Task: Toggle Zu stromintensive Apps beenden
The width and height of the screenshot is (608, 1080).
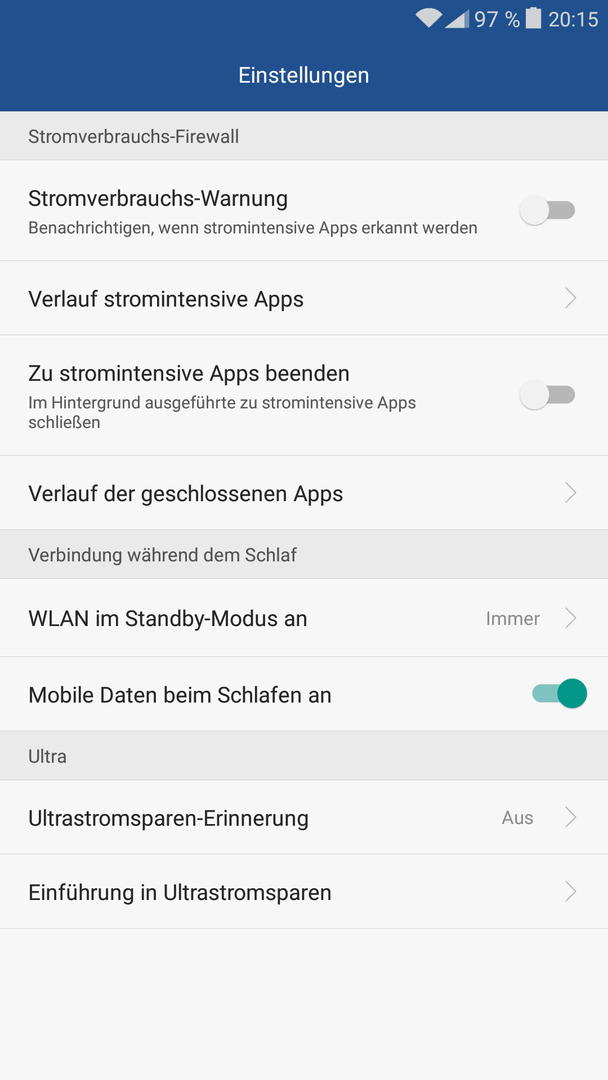Action: (547, 395)
